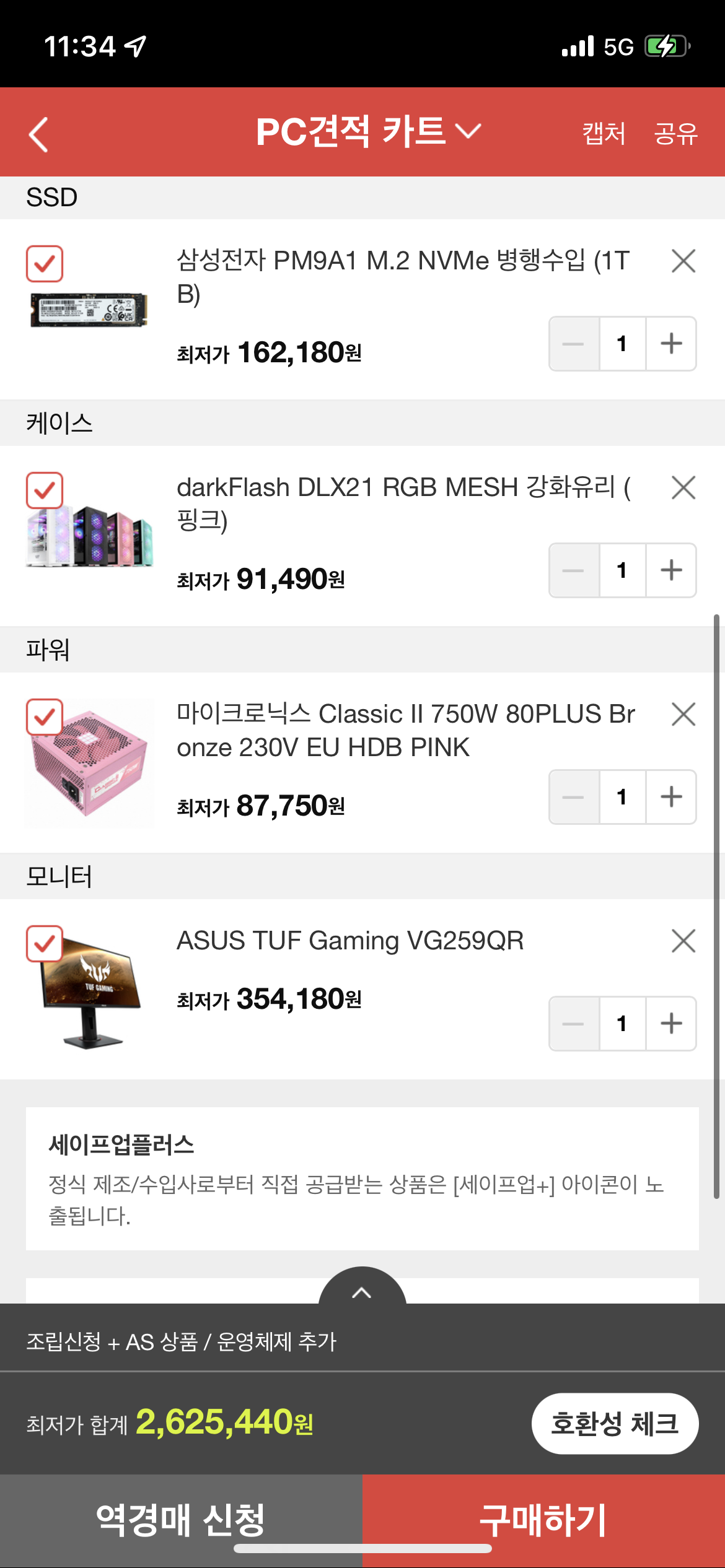Run the 호환성 체크 compatibility check
The image size is (725, 1568).
point(615,1423)
